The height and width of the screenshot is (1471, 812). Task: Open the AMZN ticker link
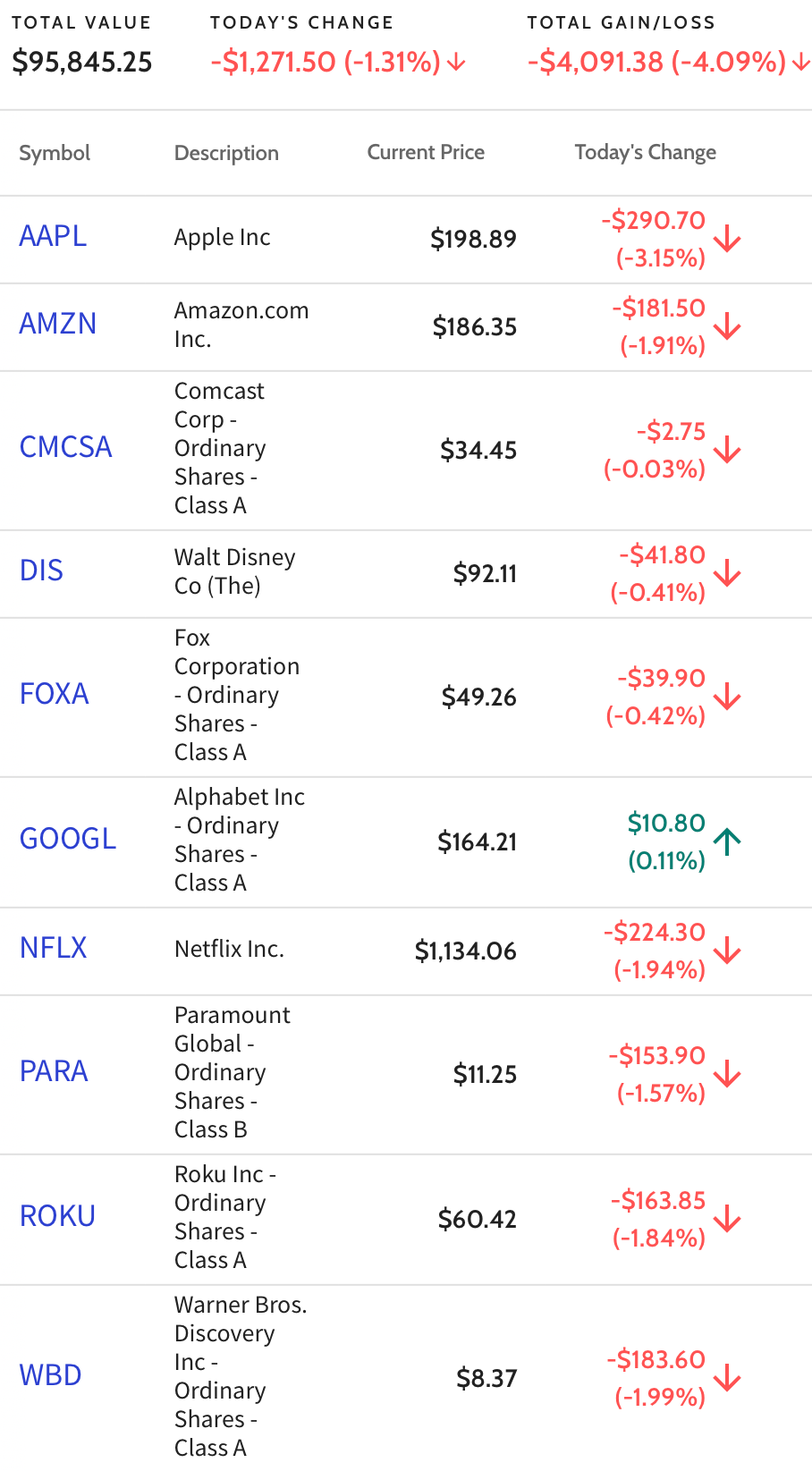click(57, 324)
